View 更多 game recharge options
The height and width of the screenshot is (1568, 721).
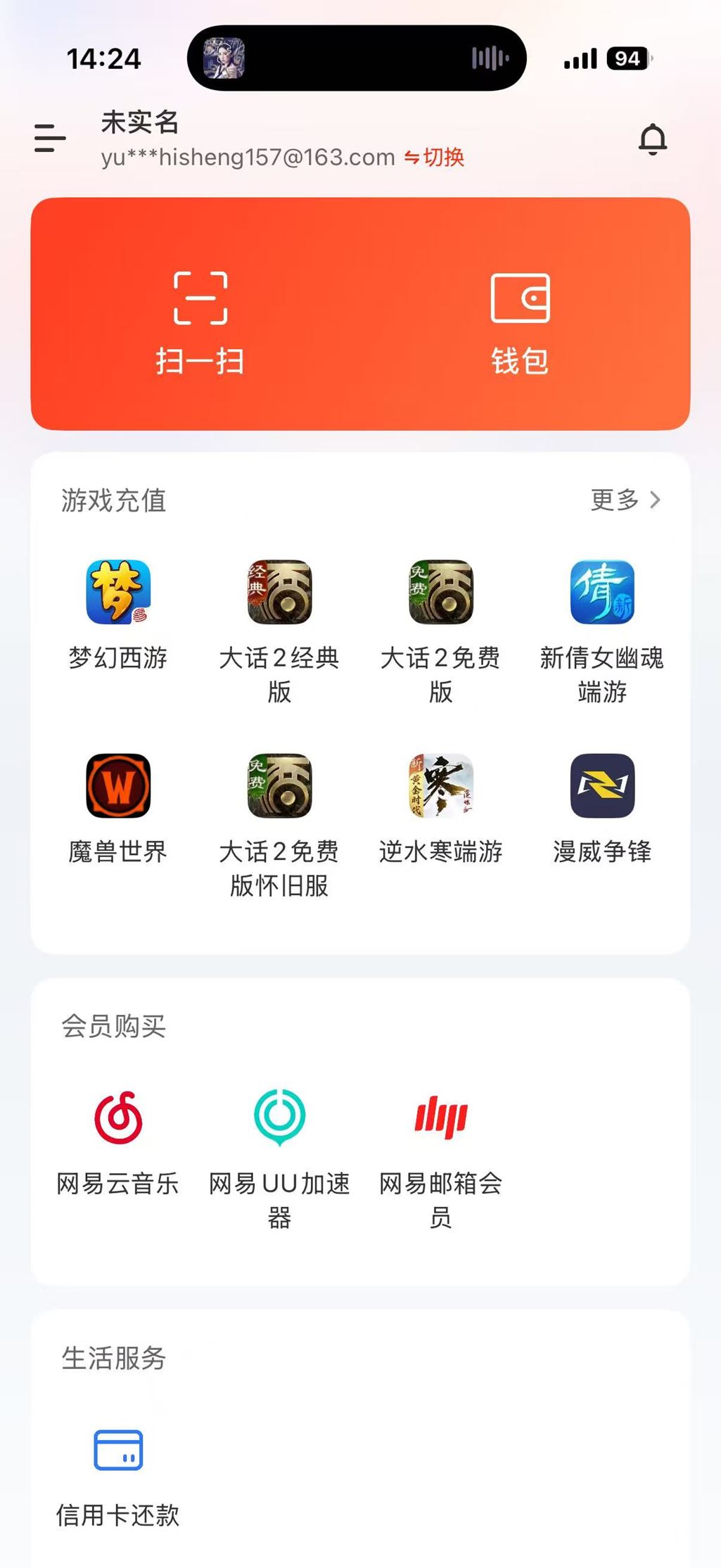625,500
